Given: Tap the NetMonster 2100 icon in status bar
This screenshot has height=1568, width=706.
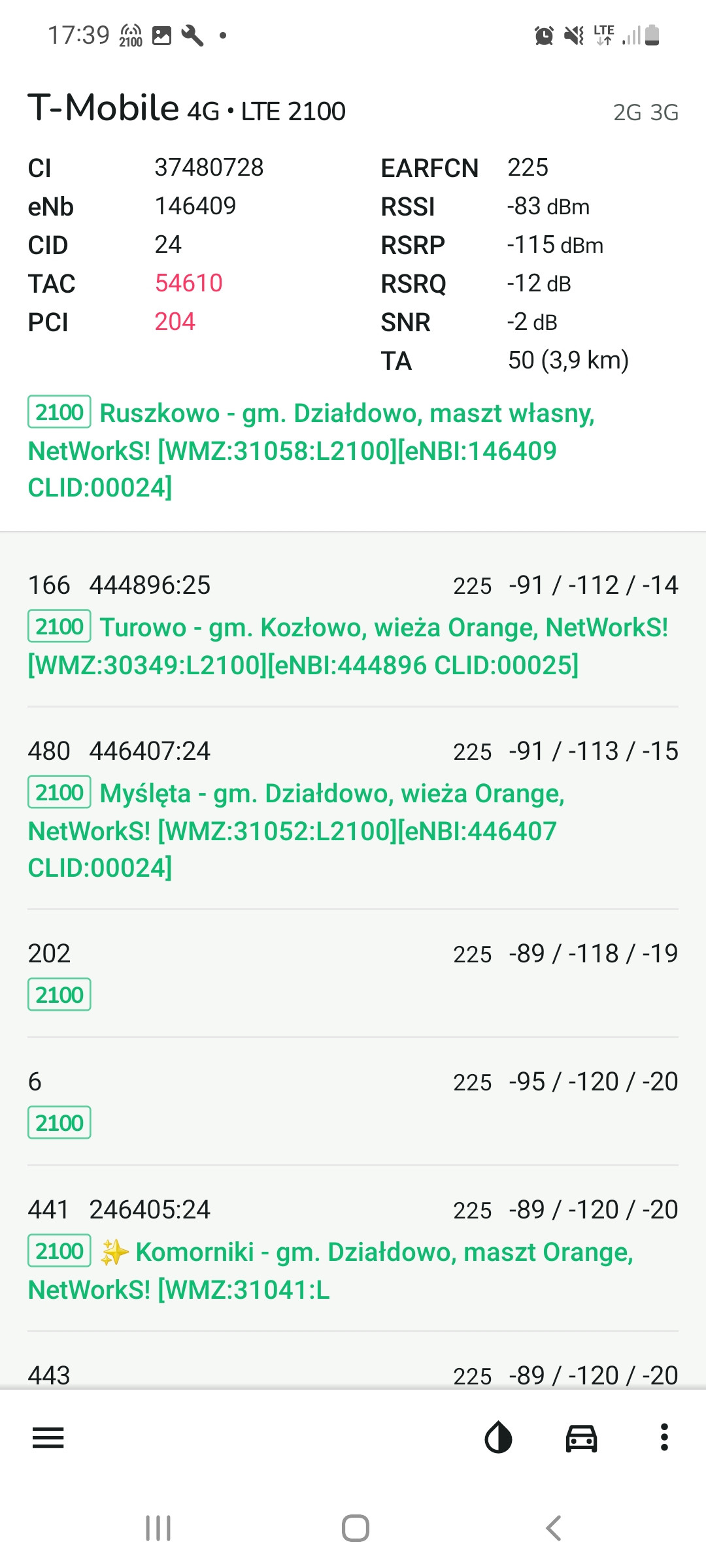Looking at the screenshot, I should coord(131,34).
